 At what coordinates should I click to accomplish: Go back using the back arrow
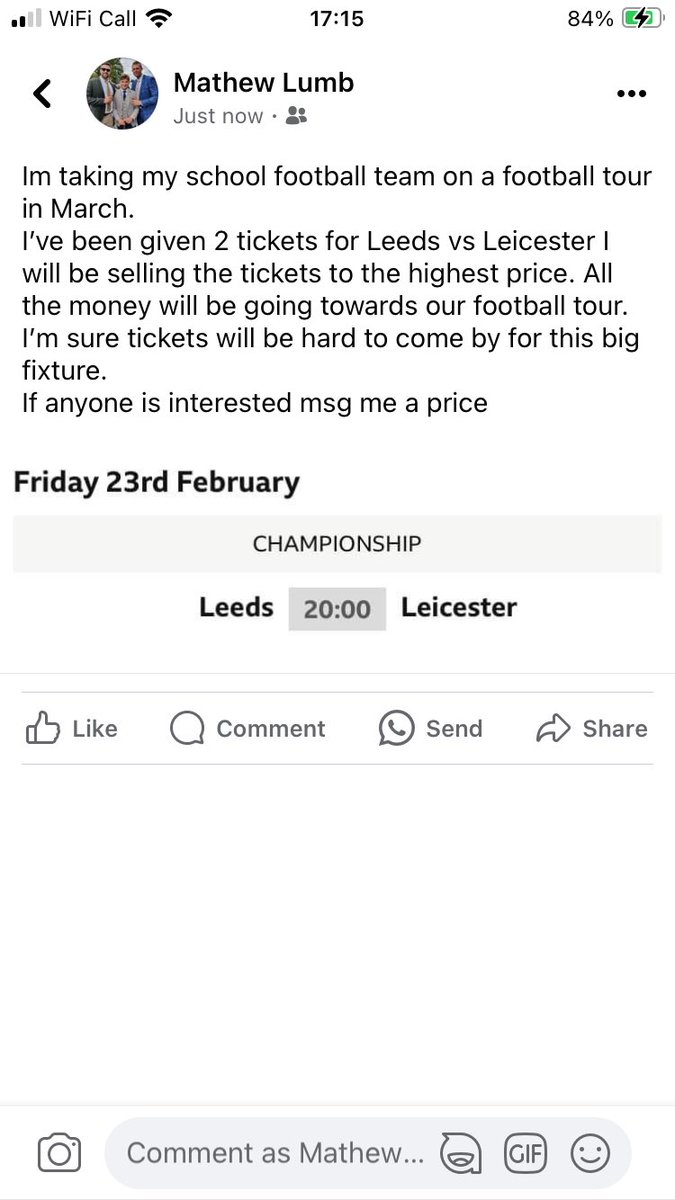point(42,94)
